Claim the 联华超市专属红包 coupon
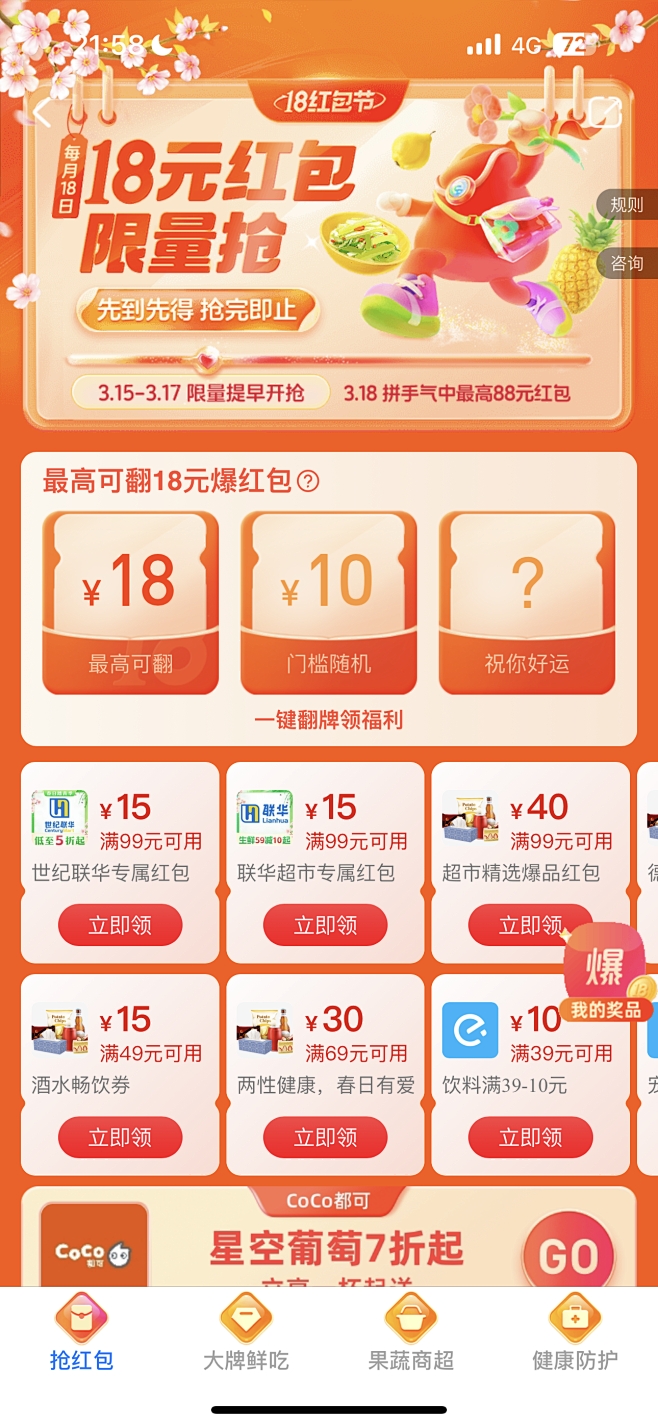The height and width of the screenshot is (1426, 658). [325, 925]
